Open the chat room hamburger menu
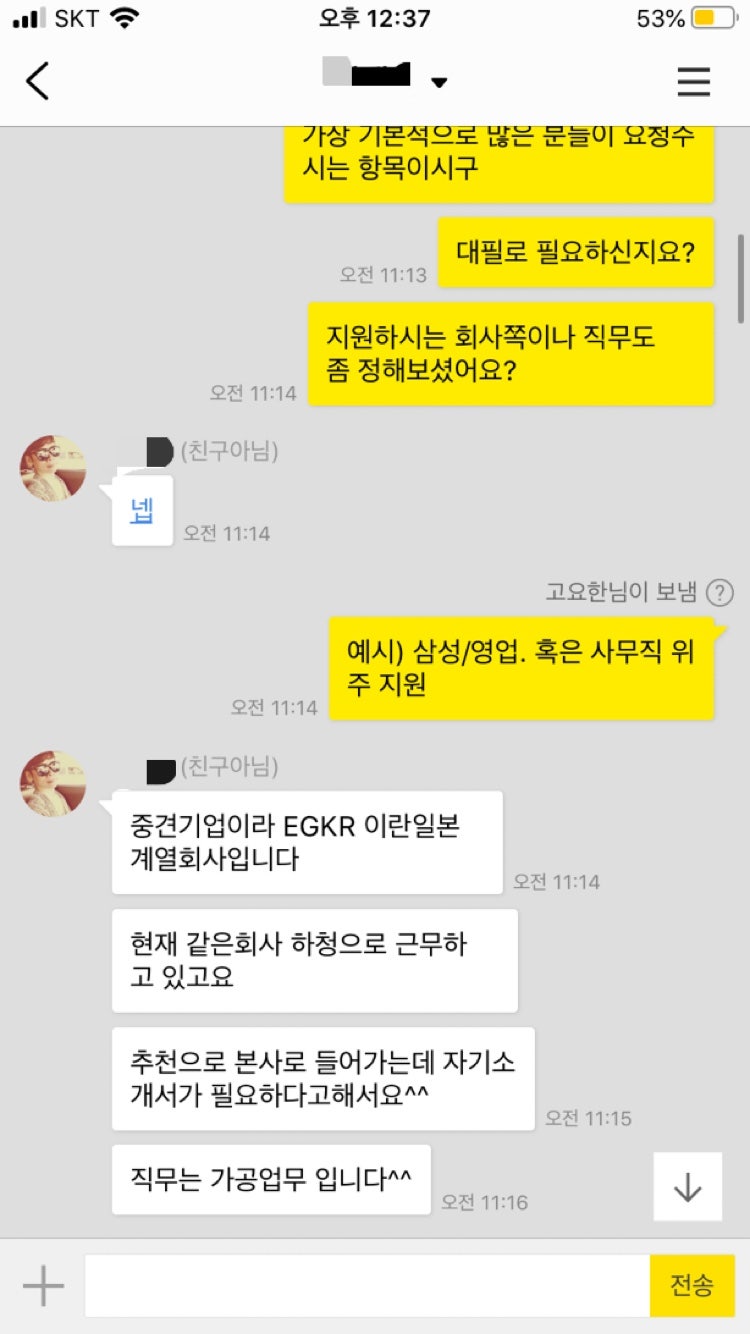750x1334 pixels. [693, 82]
